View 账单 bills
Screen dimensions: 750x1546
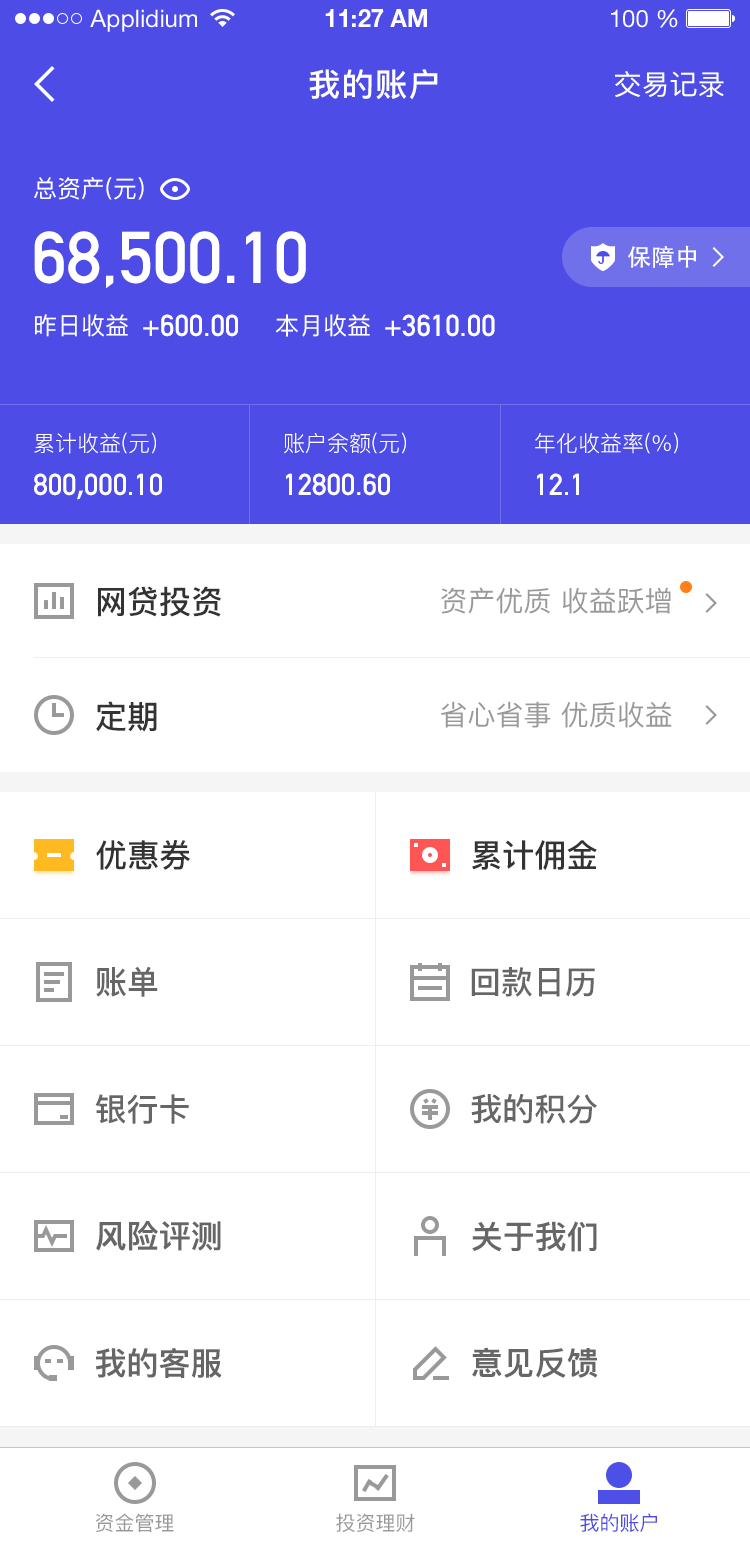187,982
